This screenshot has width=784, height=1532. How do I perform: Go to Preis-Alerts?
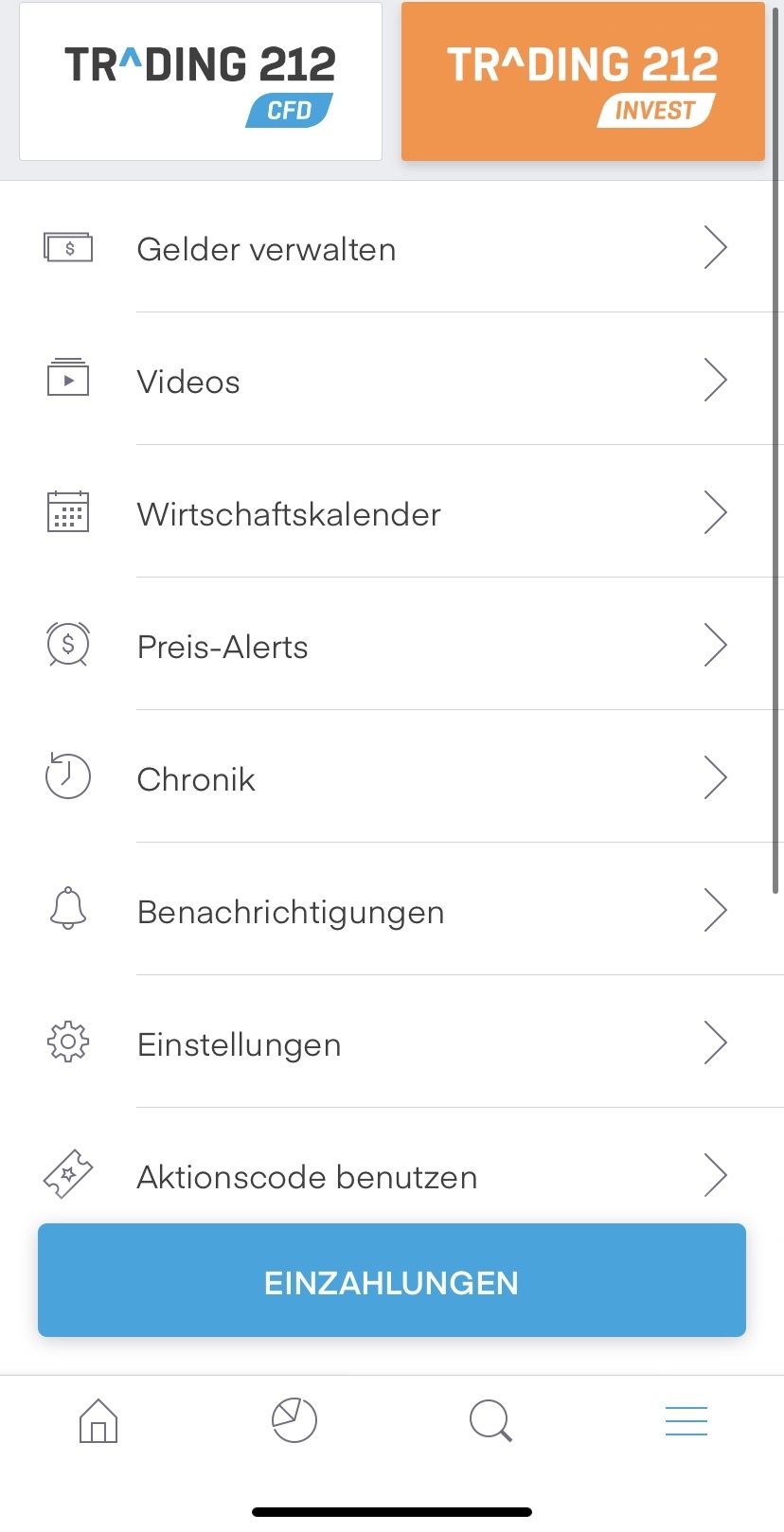click(x=392, y=645)
